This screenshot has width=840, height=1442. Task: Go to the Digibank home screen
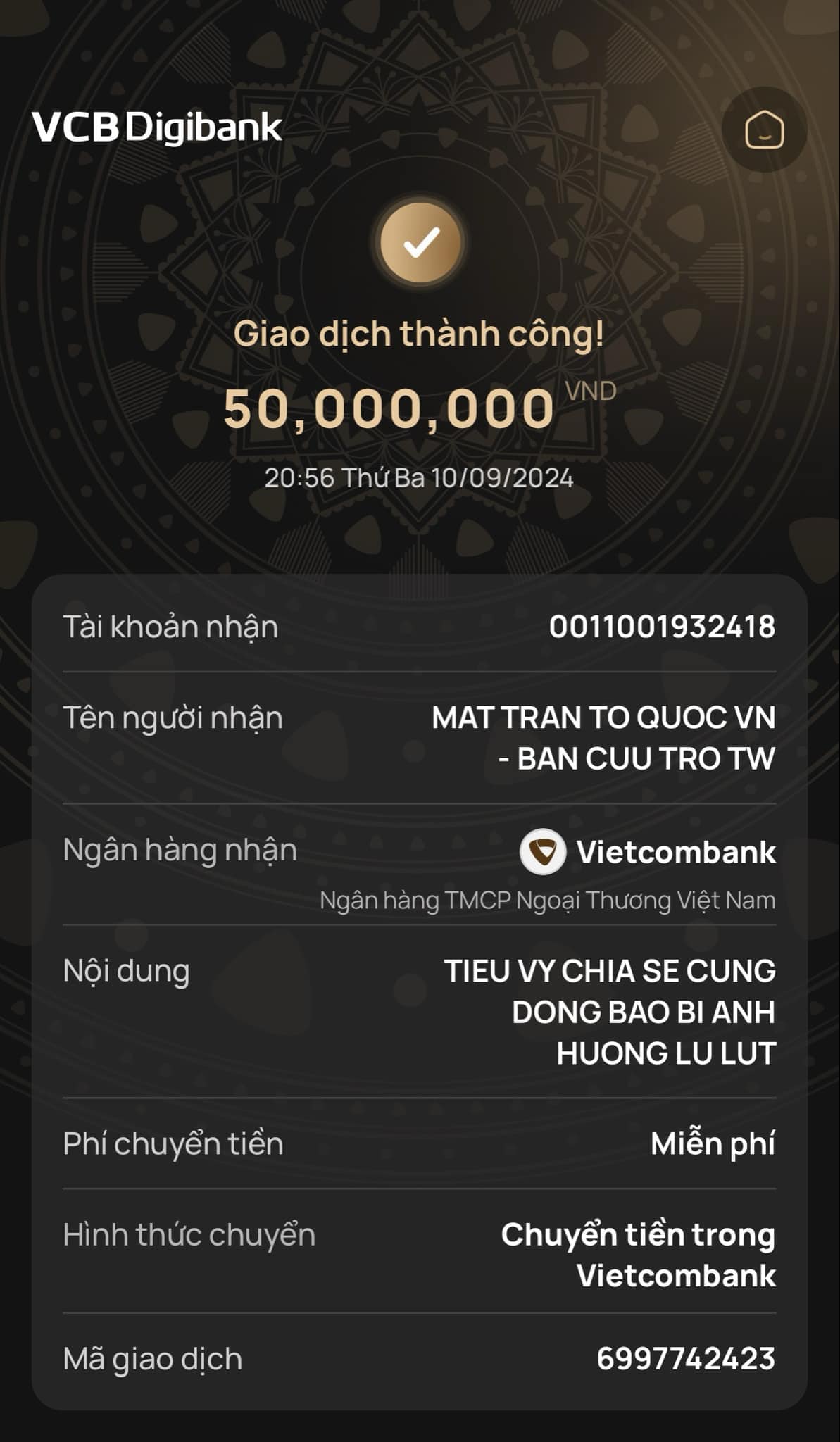(x=764, y=130)
